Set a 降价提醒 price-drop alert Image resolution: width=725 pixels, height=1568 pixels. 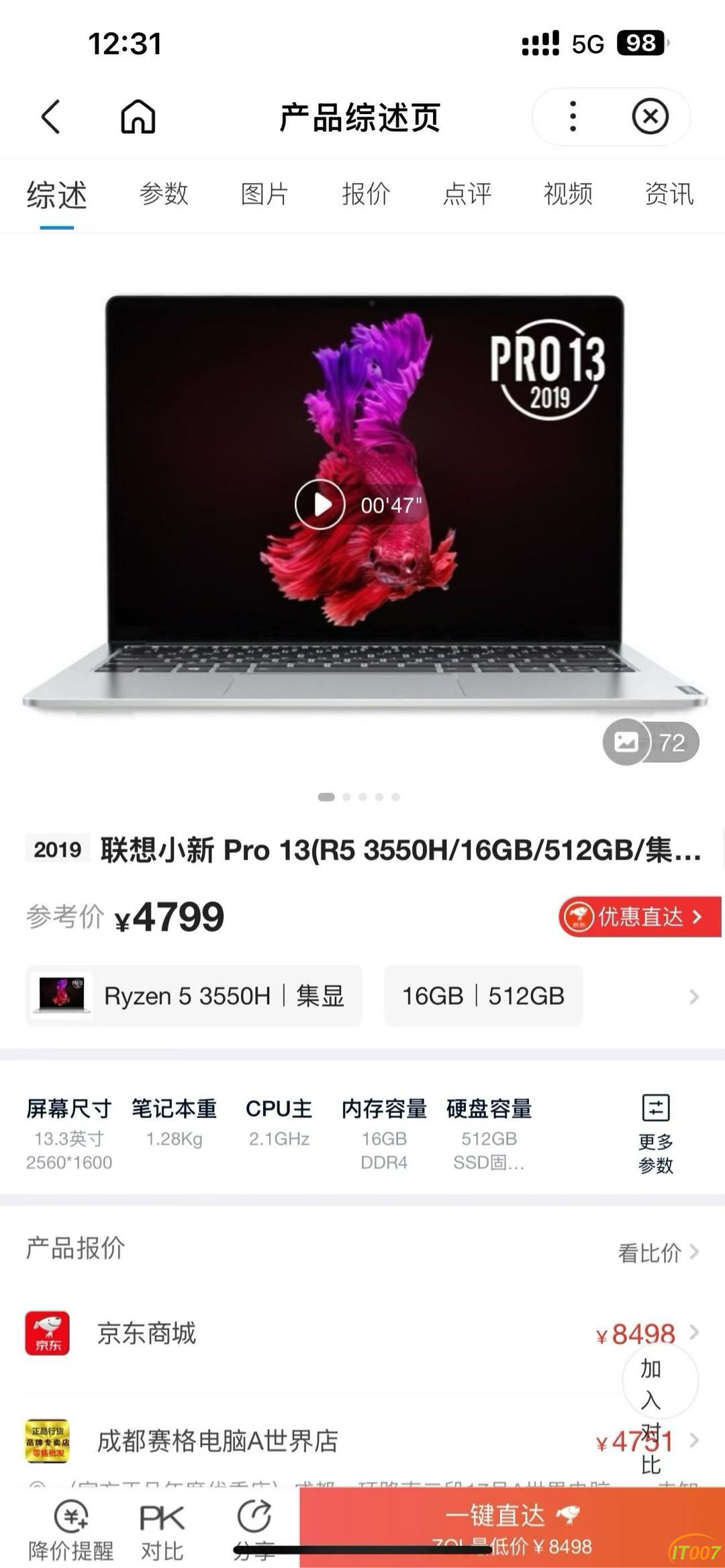point(70,1528)
